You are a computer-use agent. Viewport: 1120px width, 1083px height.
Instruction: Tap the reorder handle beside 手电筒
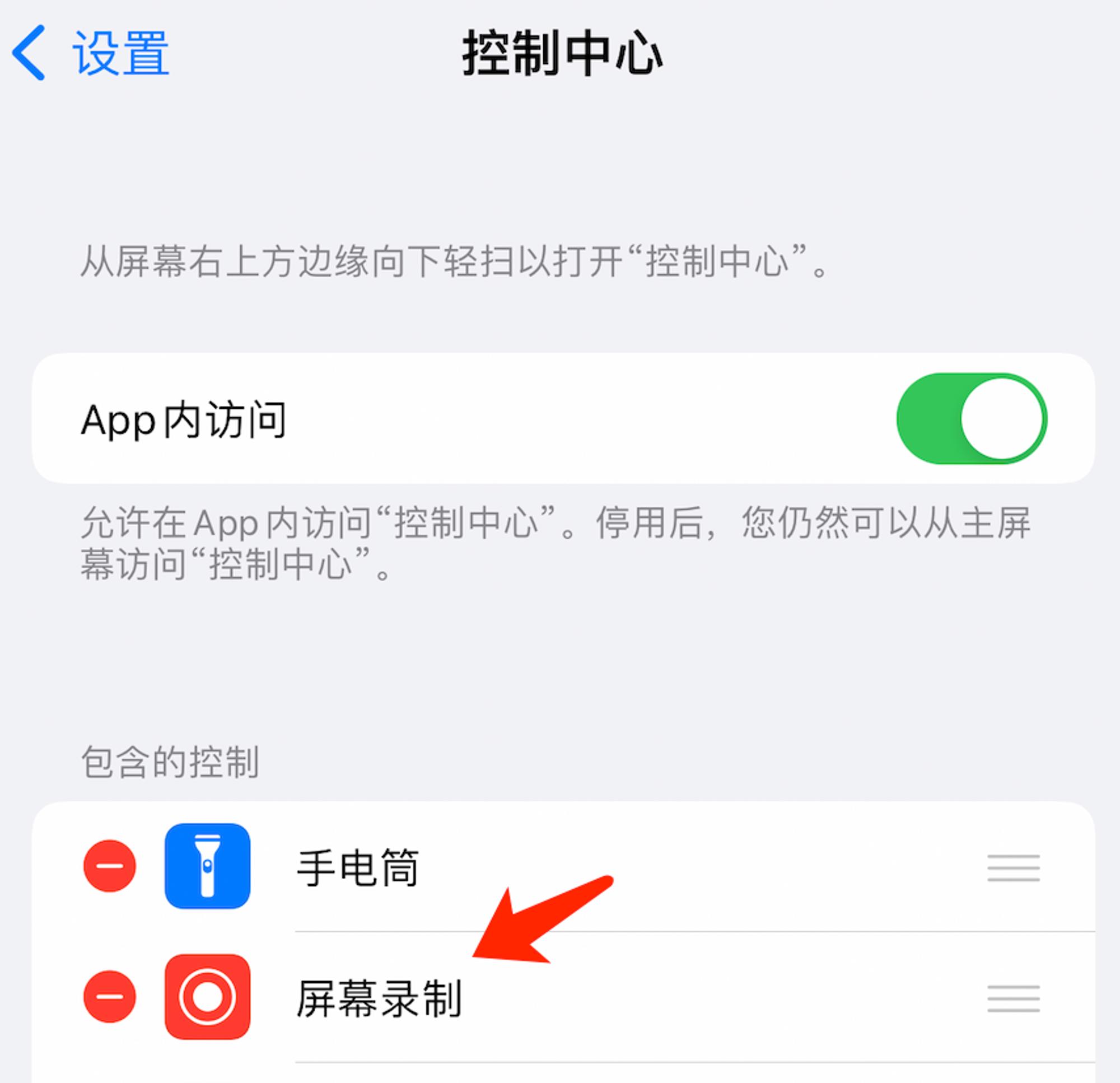pos(1013,867)
